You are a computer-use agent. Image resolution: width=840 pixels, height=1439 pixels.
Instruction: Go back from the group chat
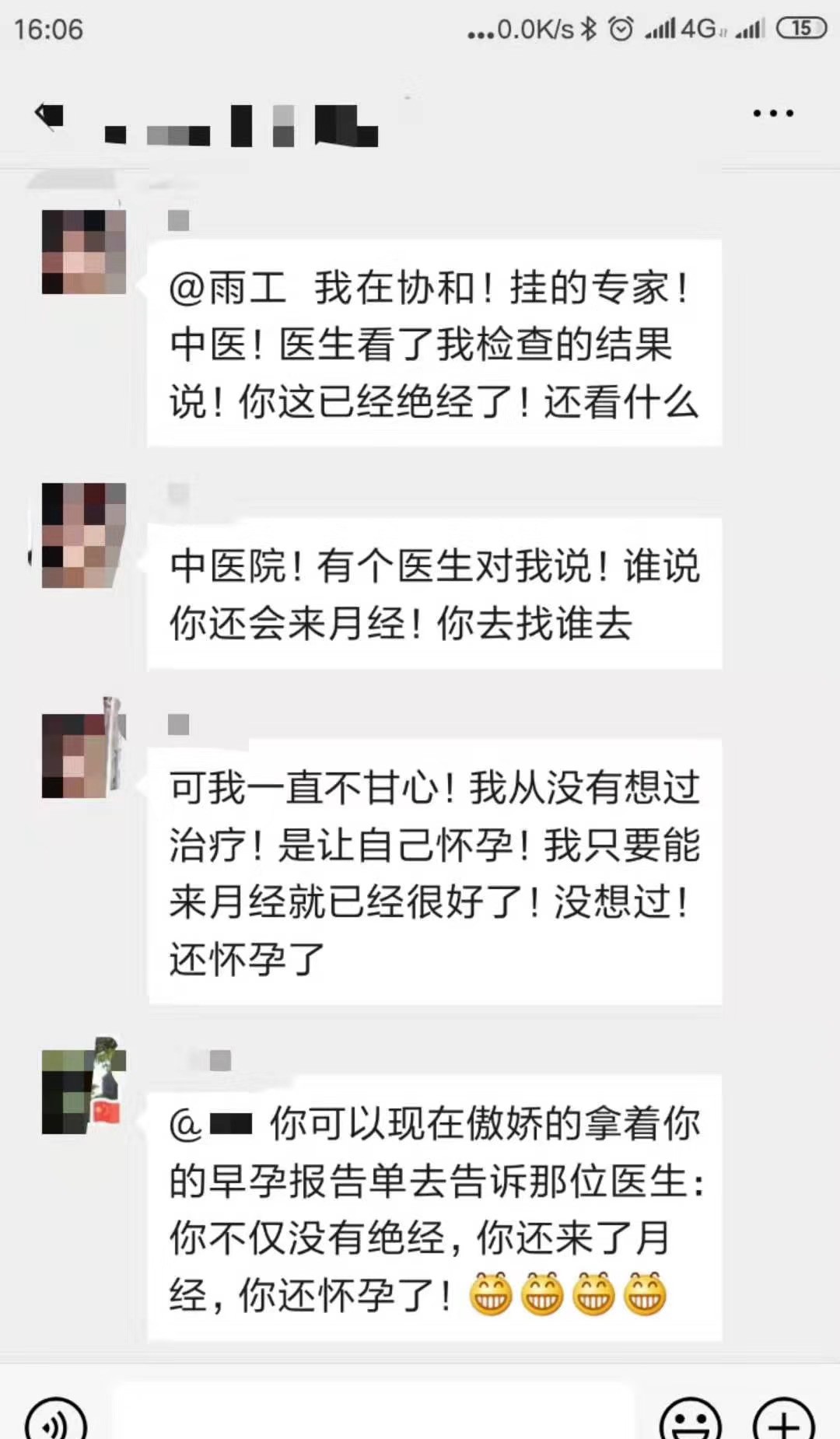pos(48,115)
